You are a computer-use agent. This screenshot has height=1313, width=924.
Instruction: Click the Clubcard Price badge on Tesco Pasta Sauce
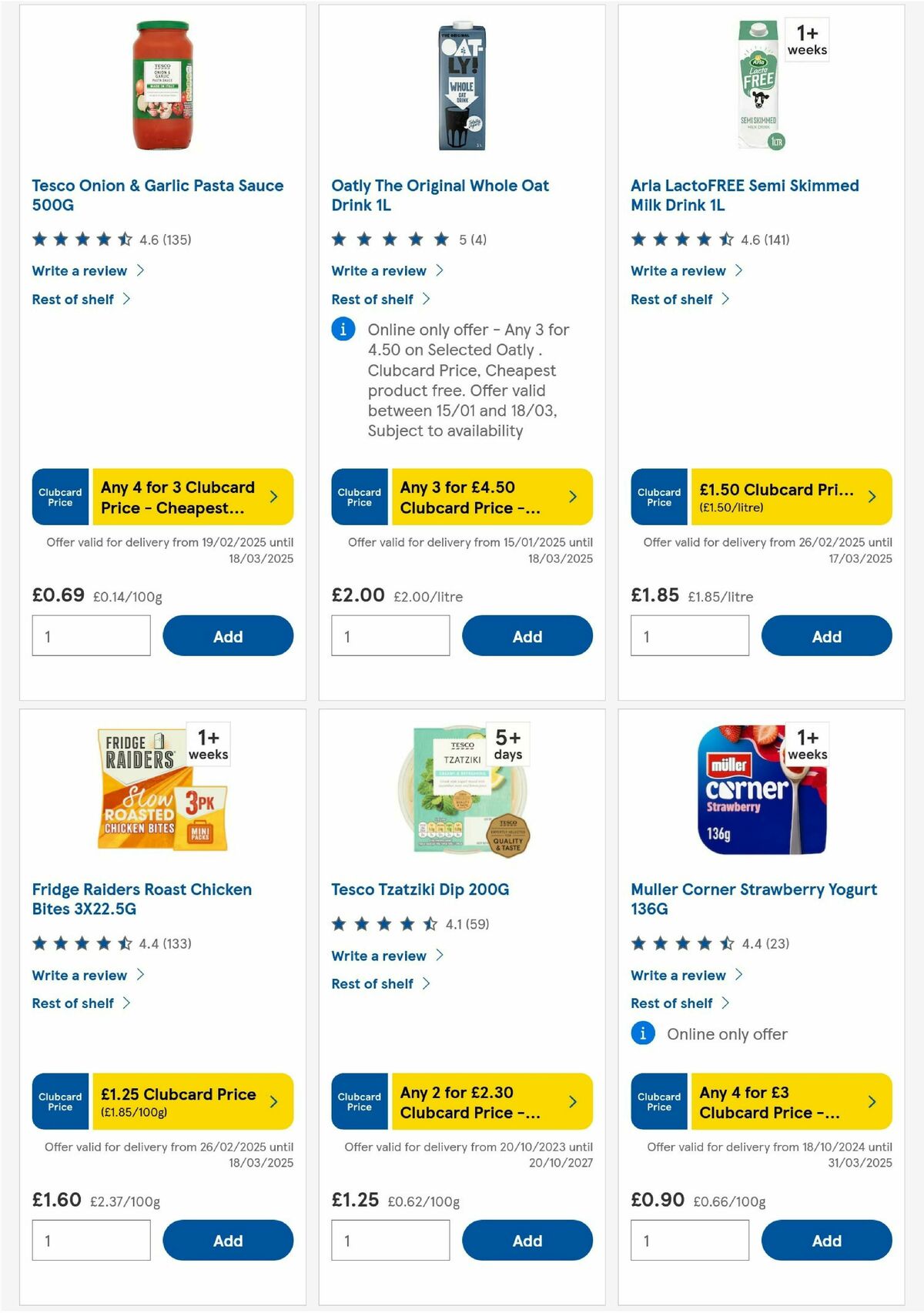[x=59, y=497]
